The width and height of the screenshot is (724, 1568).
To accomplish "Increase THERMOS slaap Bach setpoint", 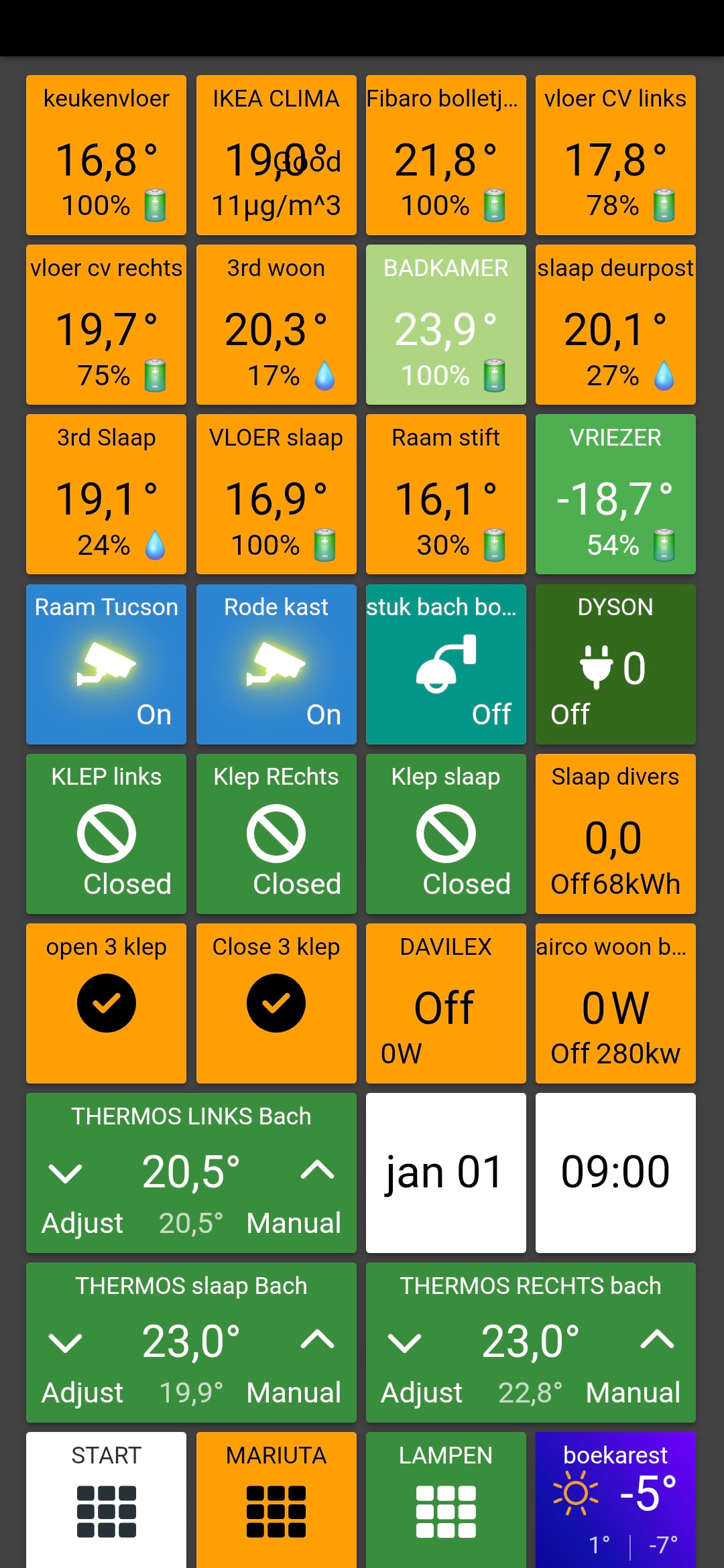I will (317, 1340).
